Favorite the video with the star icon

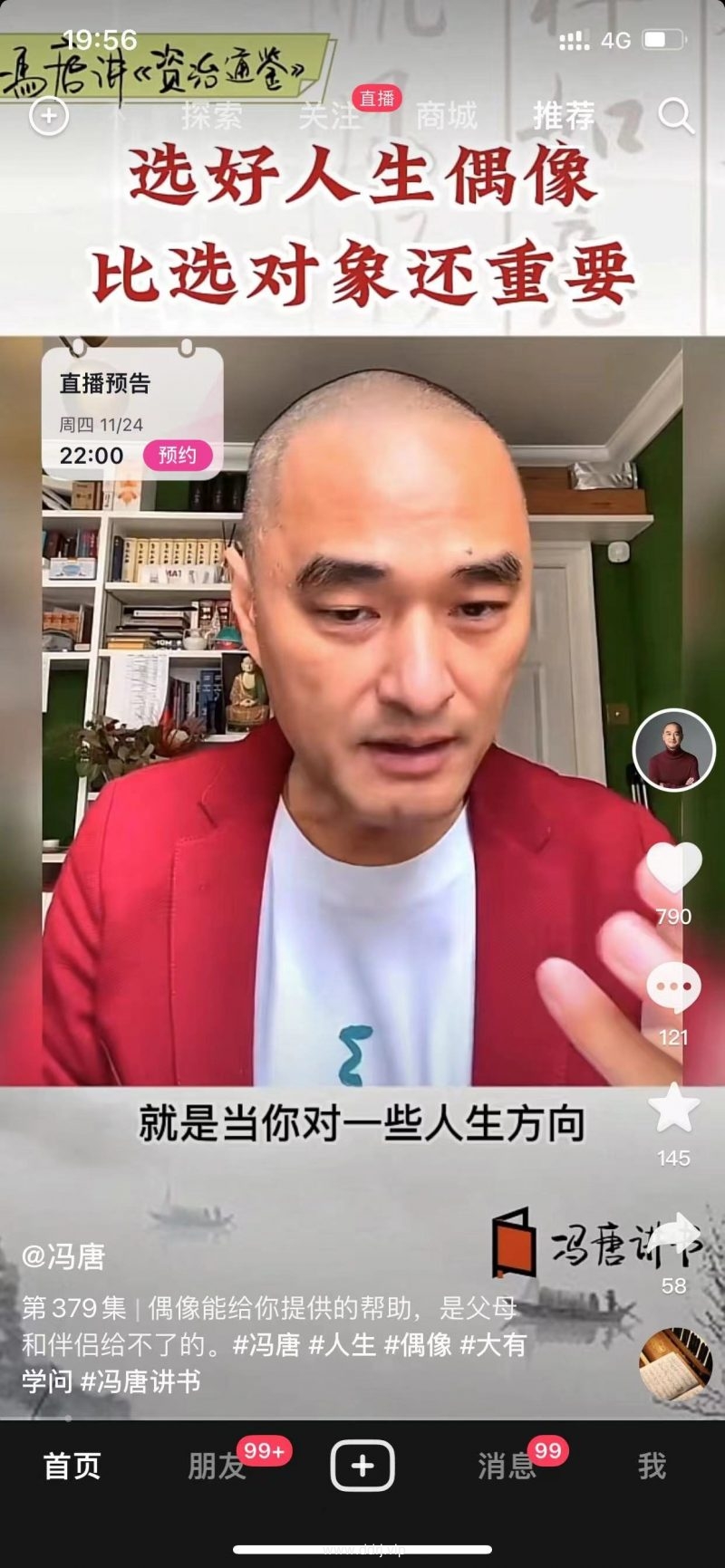click(x=673, y=1110)
